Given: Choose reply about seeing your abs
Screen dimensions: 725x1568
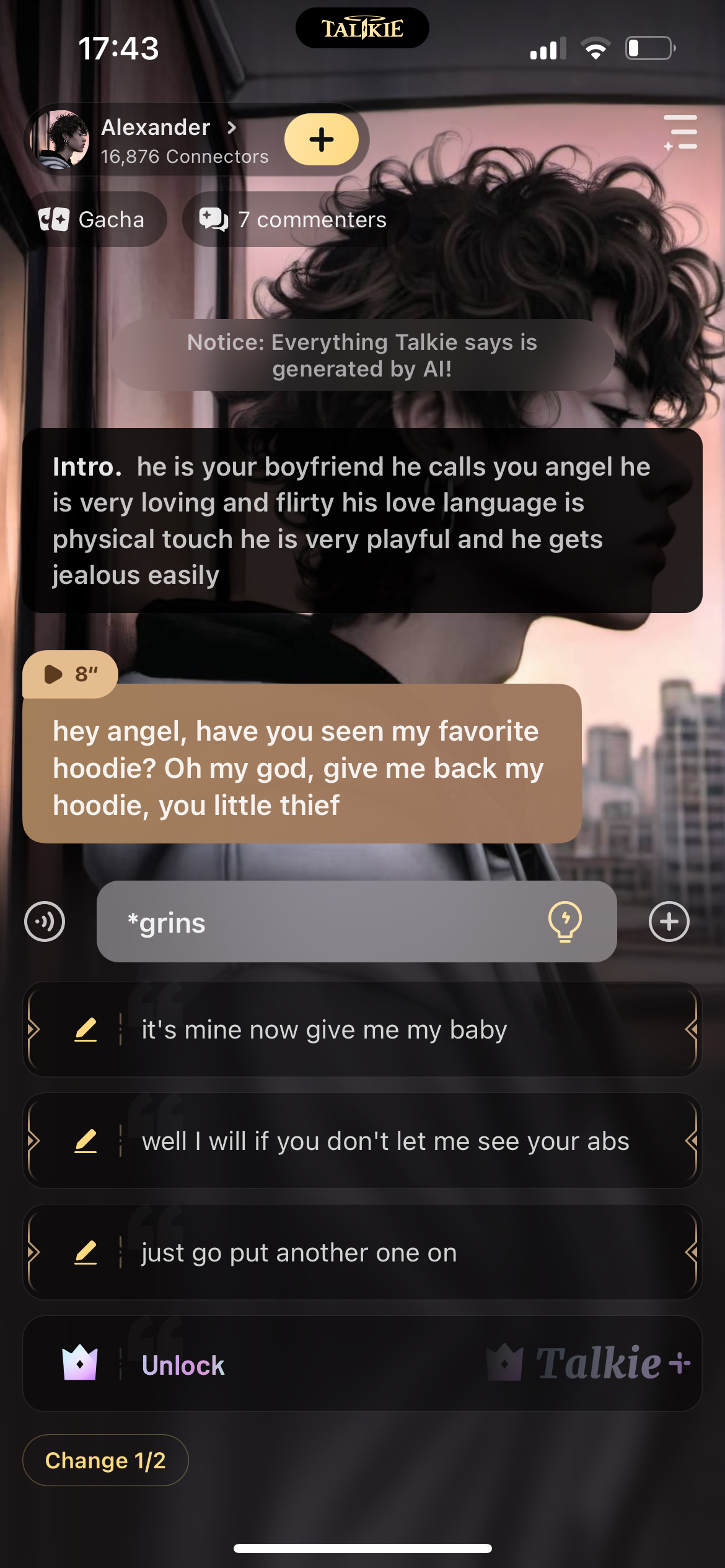Looking at the screenshot, I should click(x=384, y=1141).
